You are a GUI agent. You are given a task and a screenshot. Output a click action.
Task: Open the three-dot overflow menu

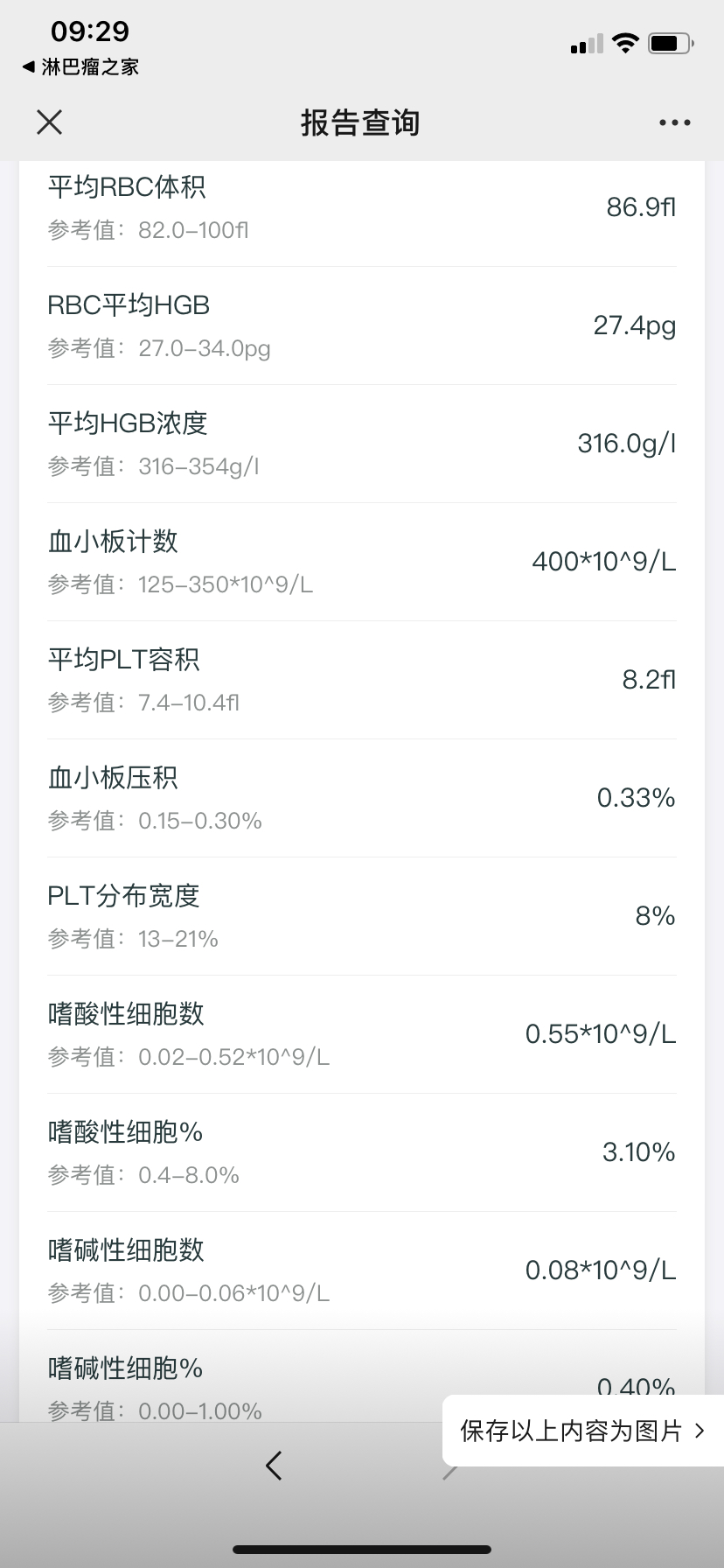[674, 123]
